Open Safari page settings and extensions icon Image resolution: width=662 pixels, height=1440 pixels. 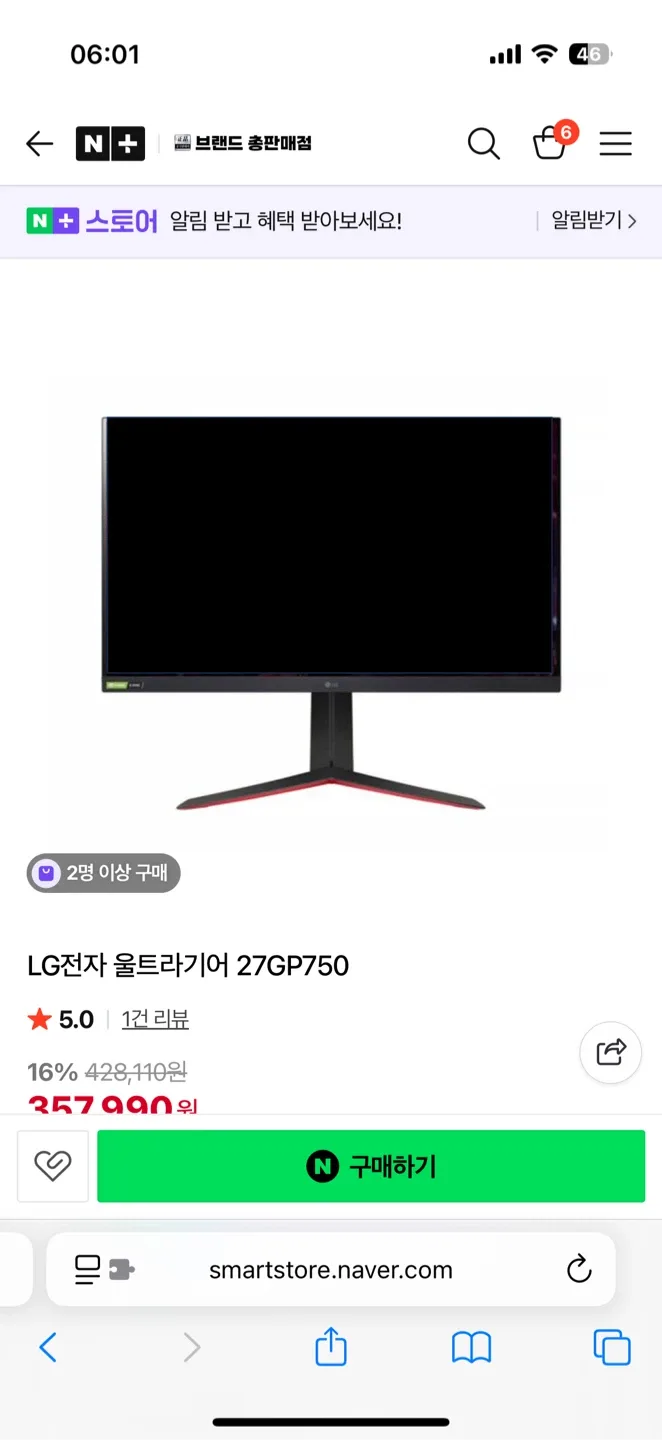click(x=104, y=1270)
